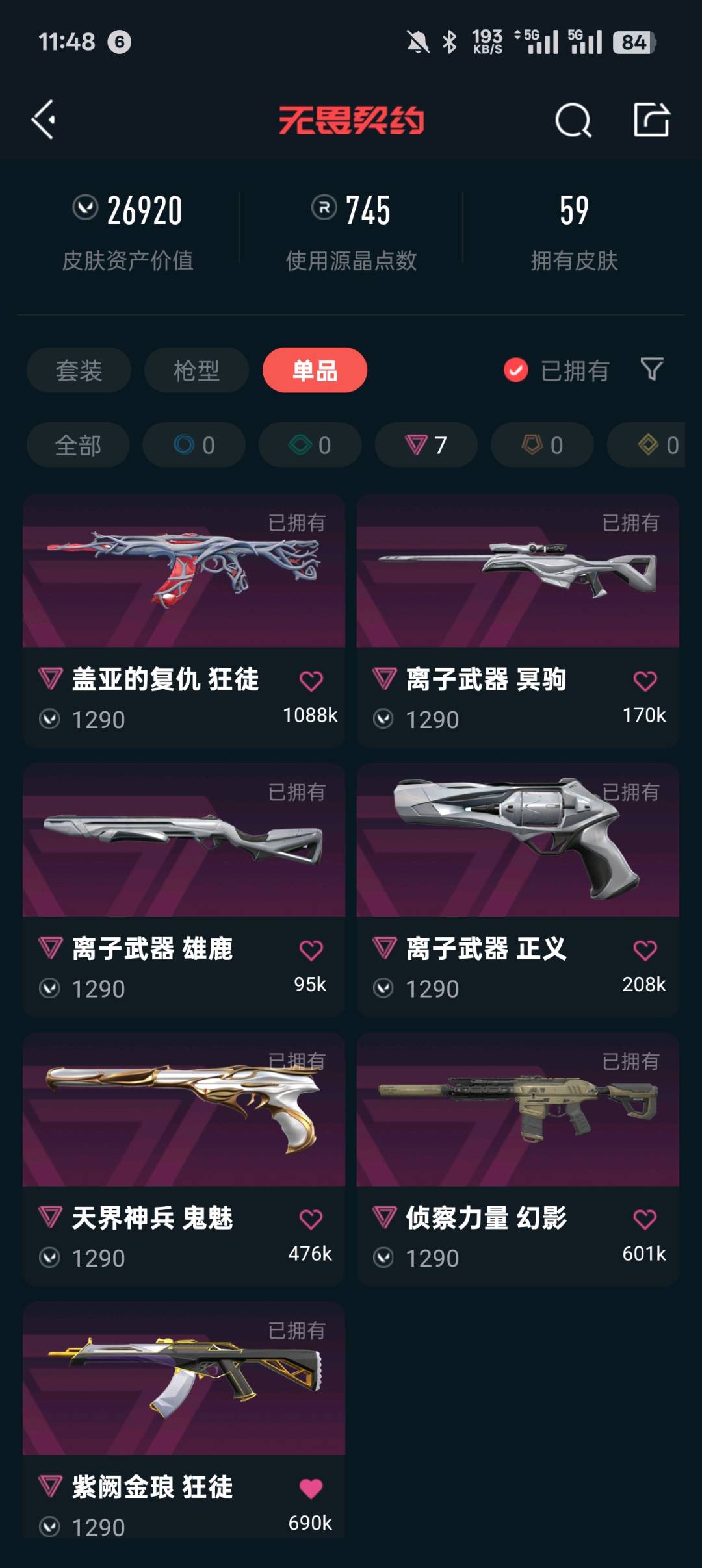The image size is (702, 1568).
Task: Toggle the 已拥有 checkbox
Action: tap(516, 370)
